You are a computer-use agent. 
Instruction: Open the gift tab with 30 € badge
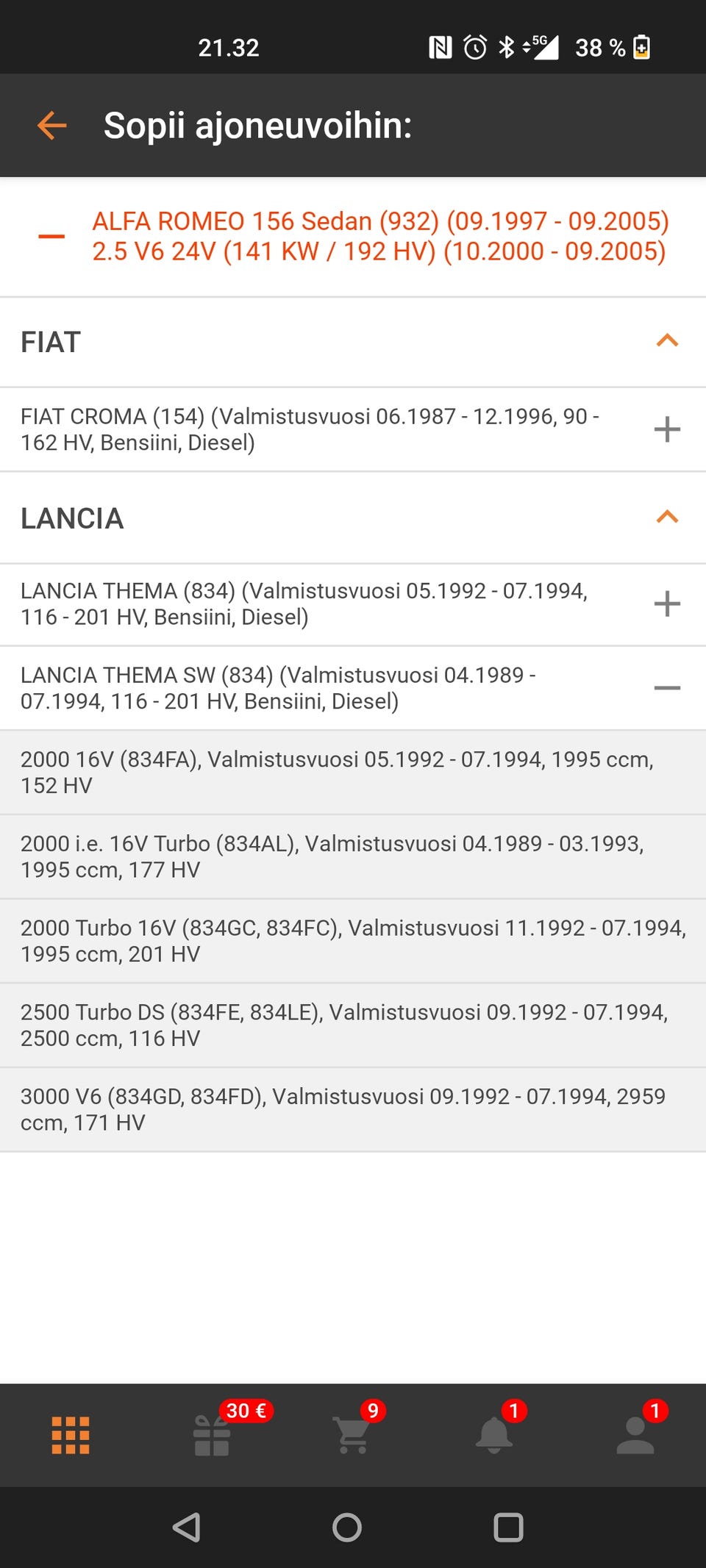click(212, 1435)
